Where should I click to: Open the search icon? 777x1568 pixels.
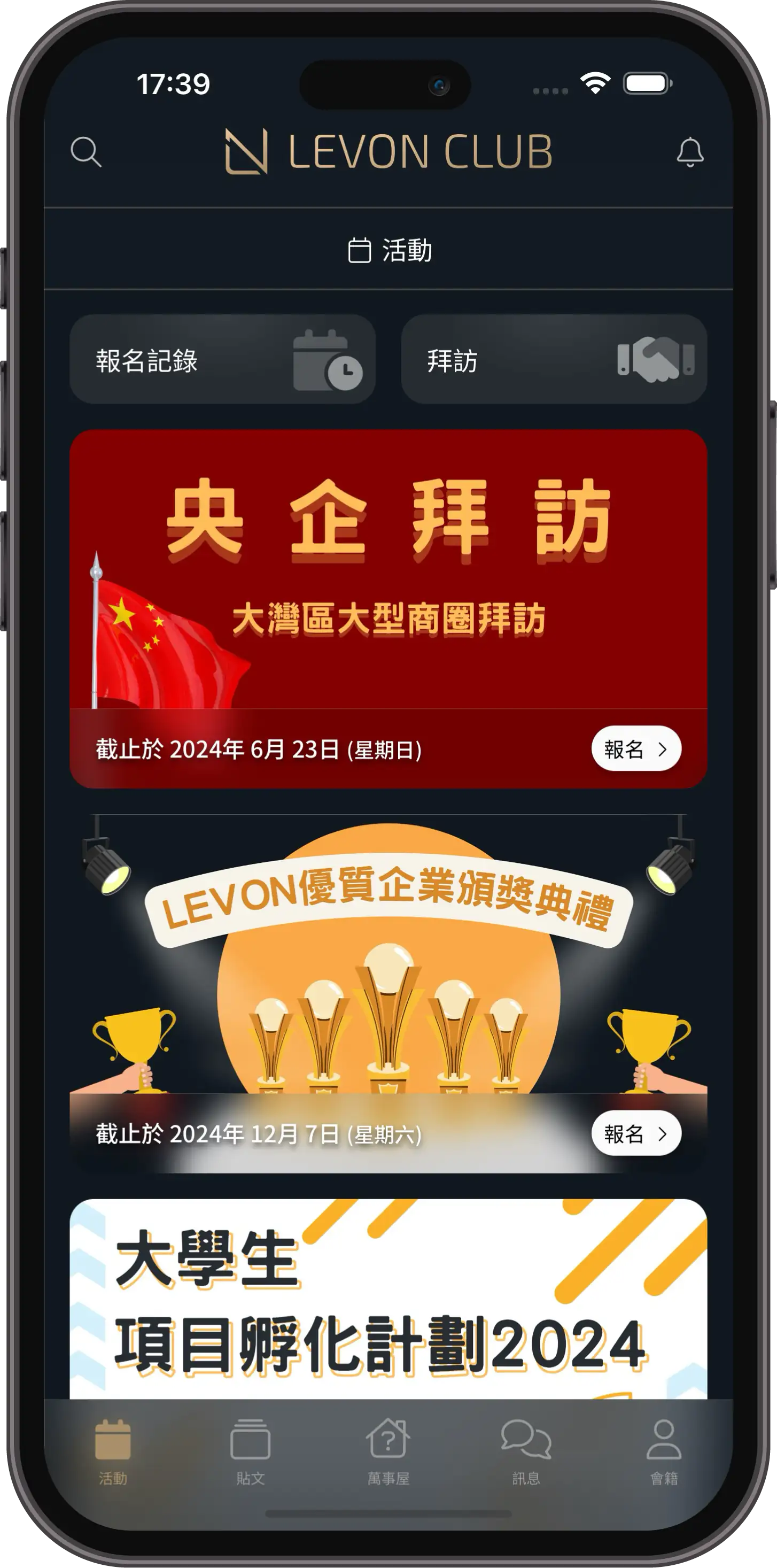pos(86,152)
